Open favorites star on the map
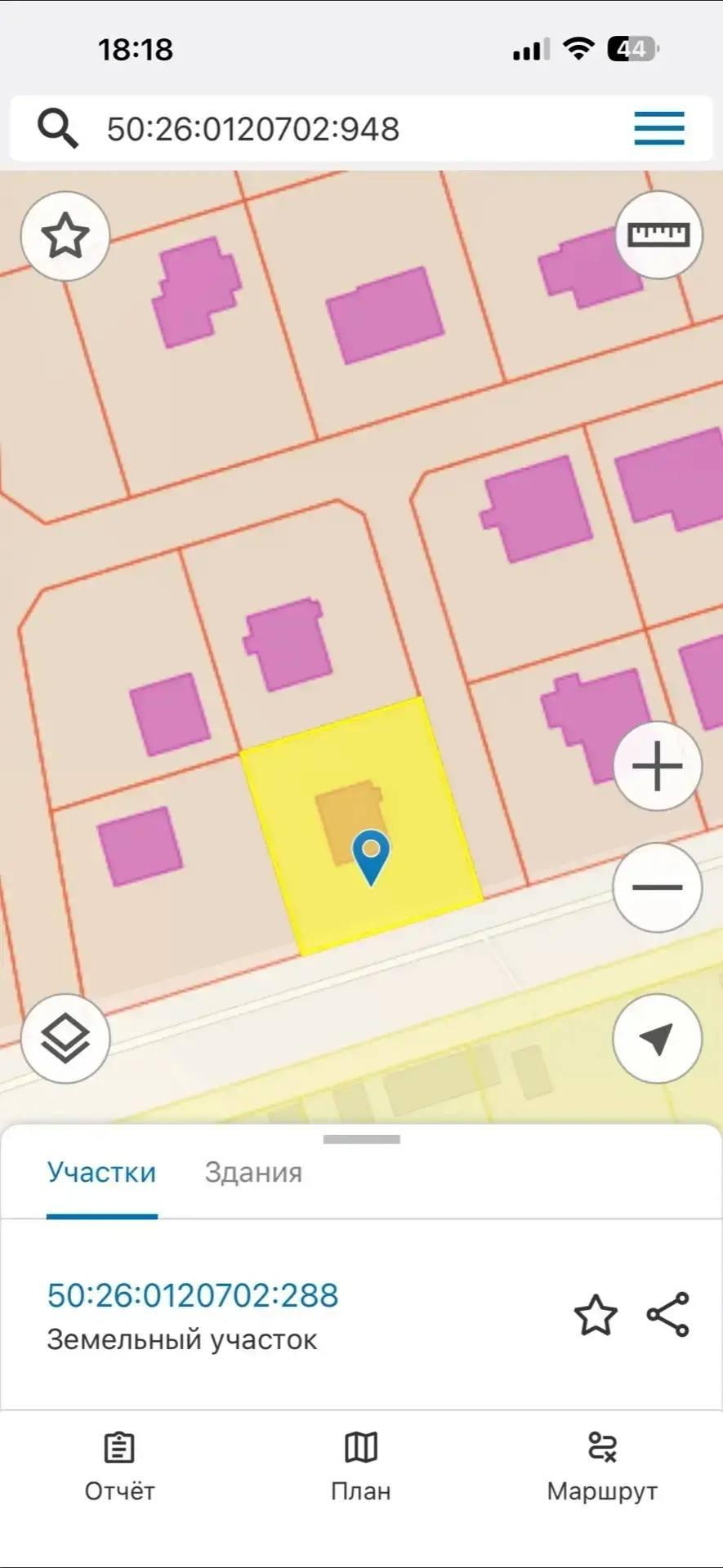 (x=65, y=236)
